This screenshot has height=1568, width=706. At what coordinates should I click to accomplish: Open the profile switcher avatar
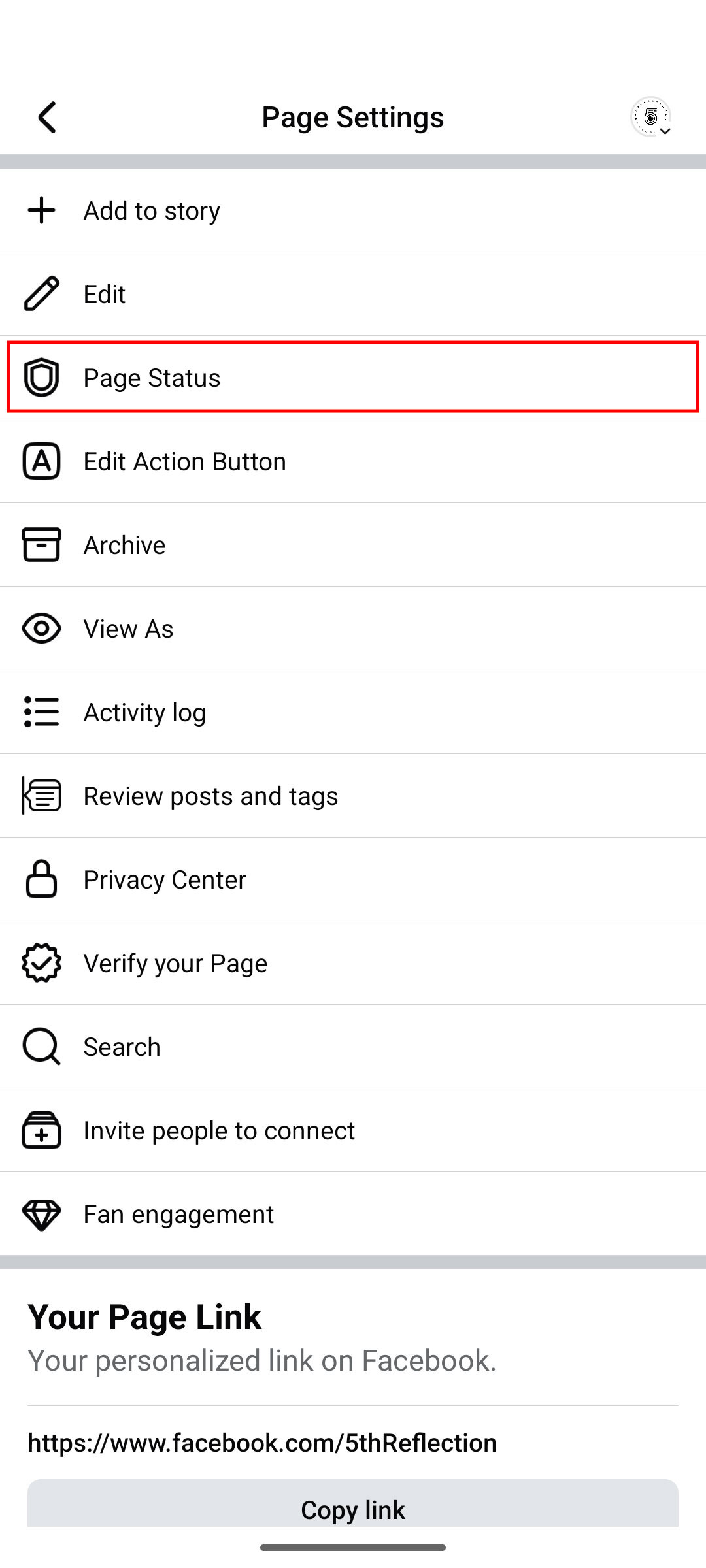coord(651,118)
